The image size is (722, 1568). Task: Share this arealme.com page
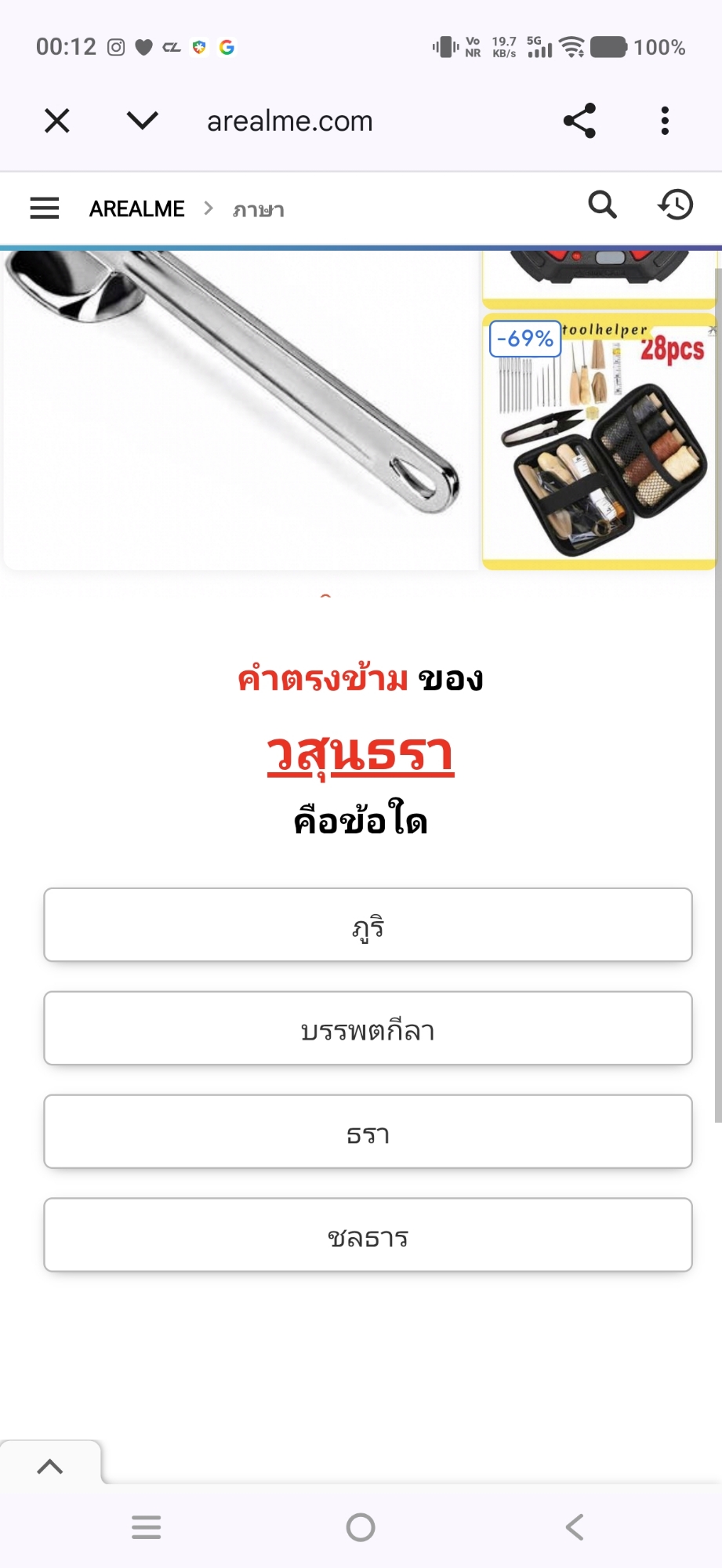tap(579, 121)
